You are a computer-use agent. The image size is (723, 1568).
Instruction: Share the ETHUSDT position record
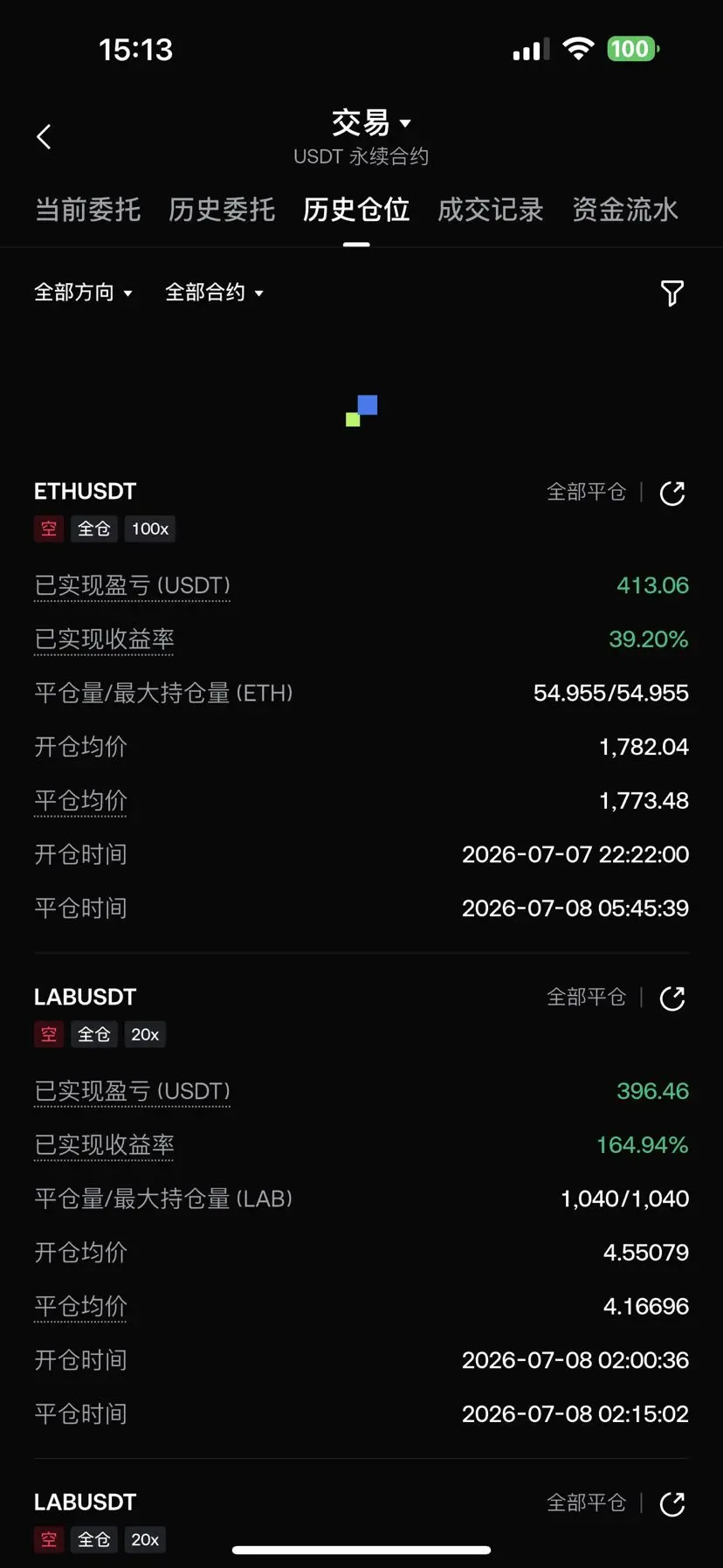pos(672,494)
